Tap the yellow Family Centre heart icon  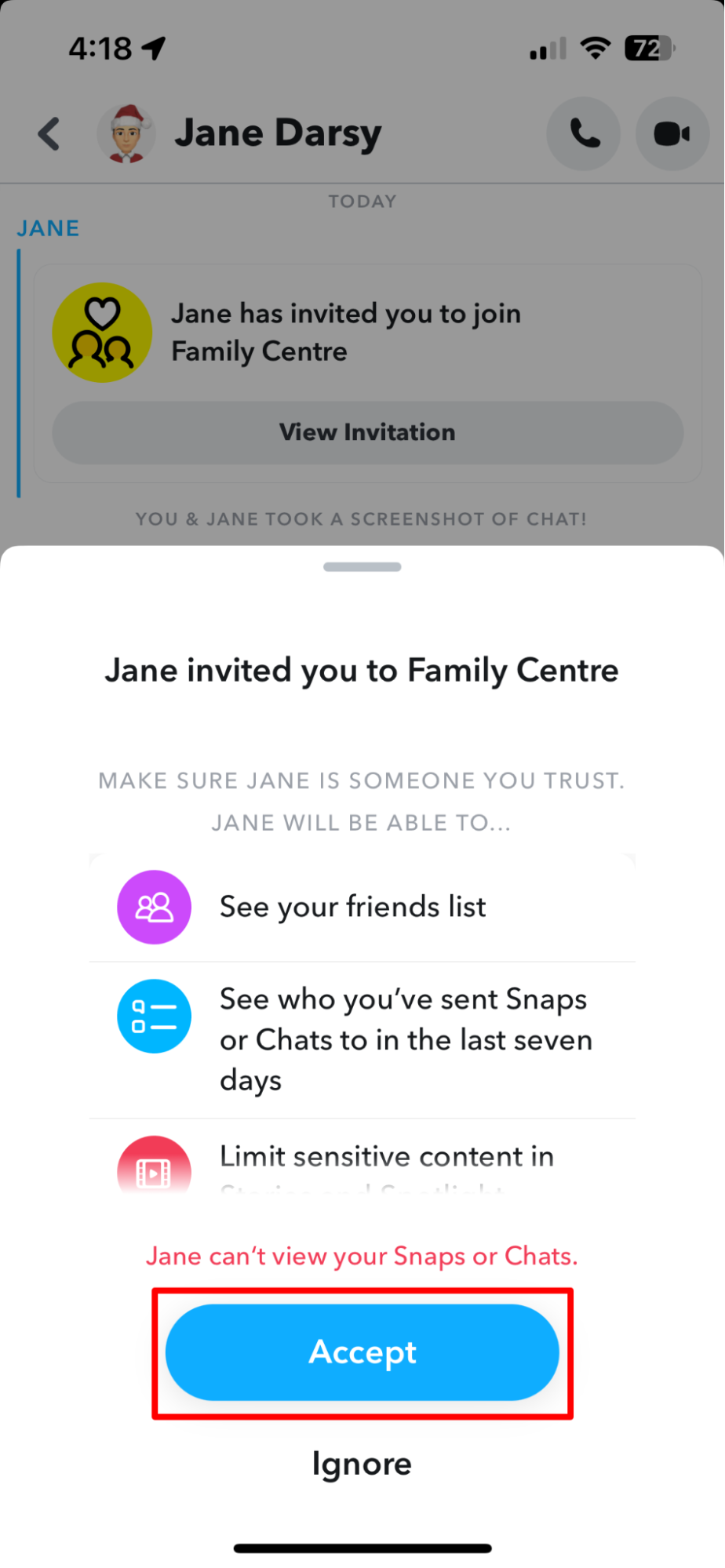(x=102, y=333)
